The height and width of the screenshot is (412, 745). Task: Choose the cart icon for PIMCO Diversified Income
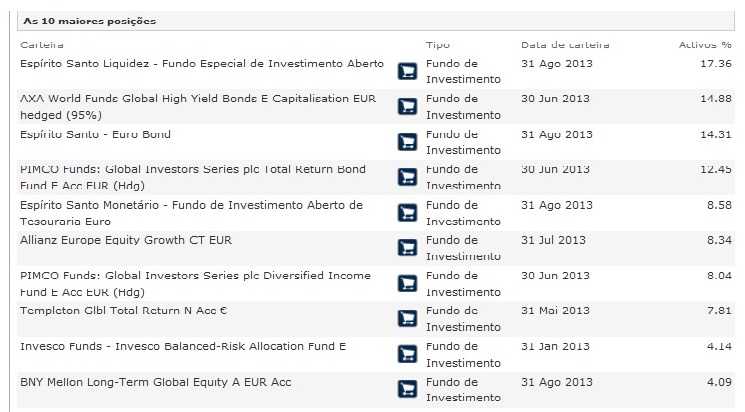[x=407, y=282]
